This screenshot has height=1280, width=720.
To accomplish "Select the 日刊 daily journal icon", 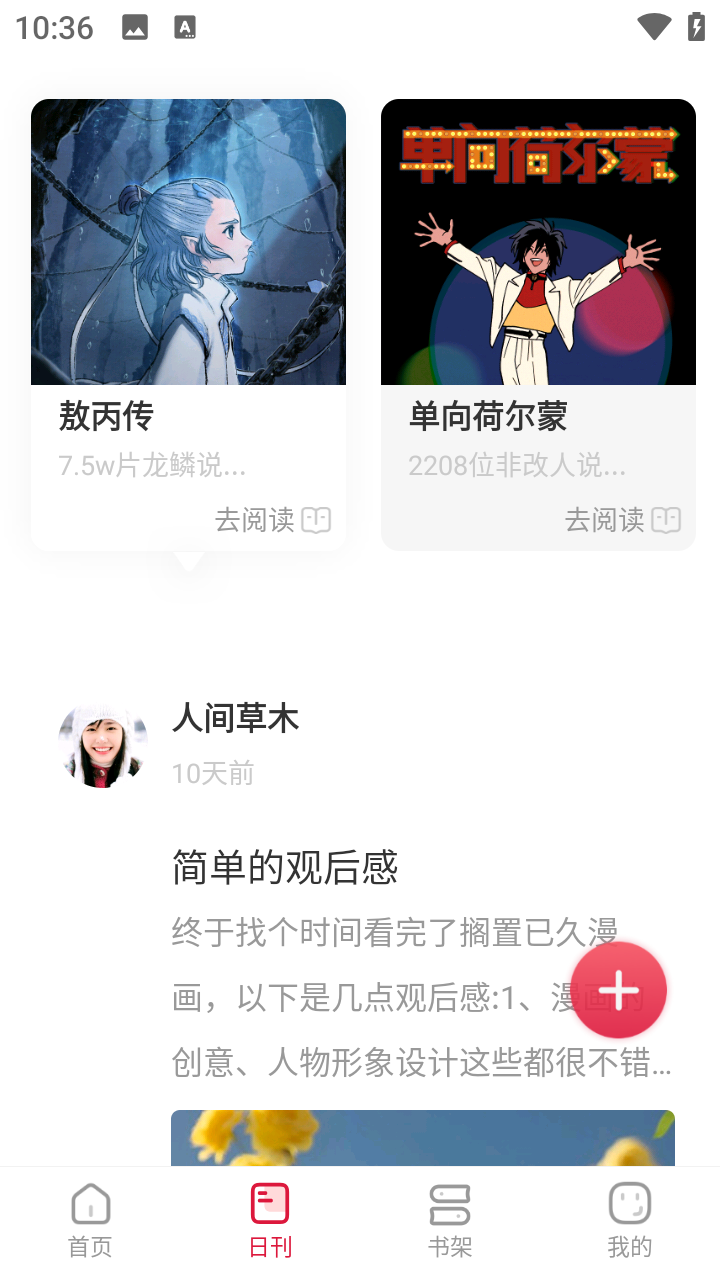I will 269,1205.
